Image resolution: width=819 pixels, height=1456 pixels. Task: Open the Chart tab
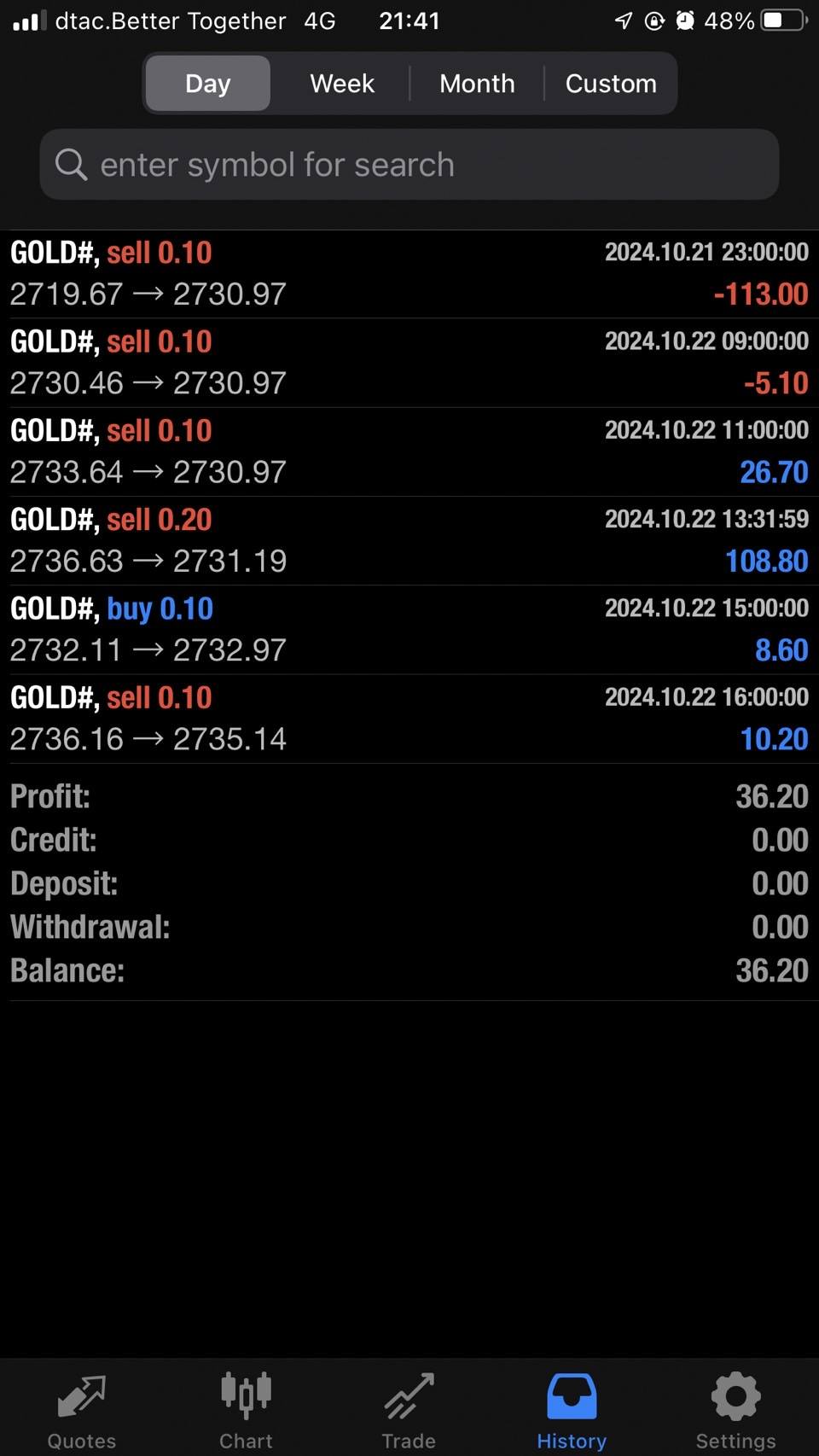pos(246,1411)
